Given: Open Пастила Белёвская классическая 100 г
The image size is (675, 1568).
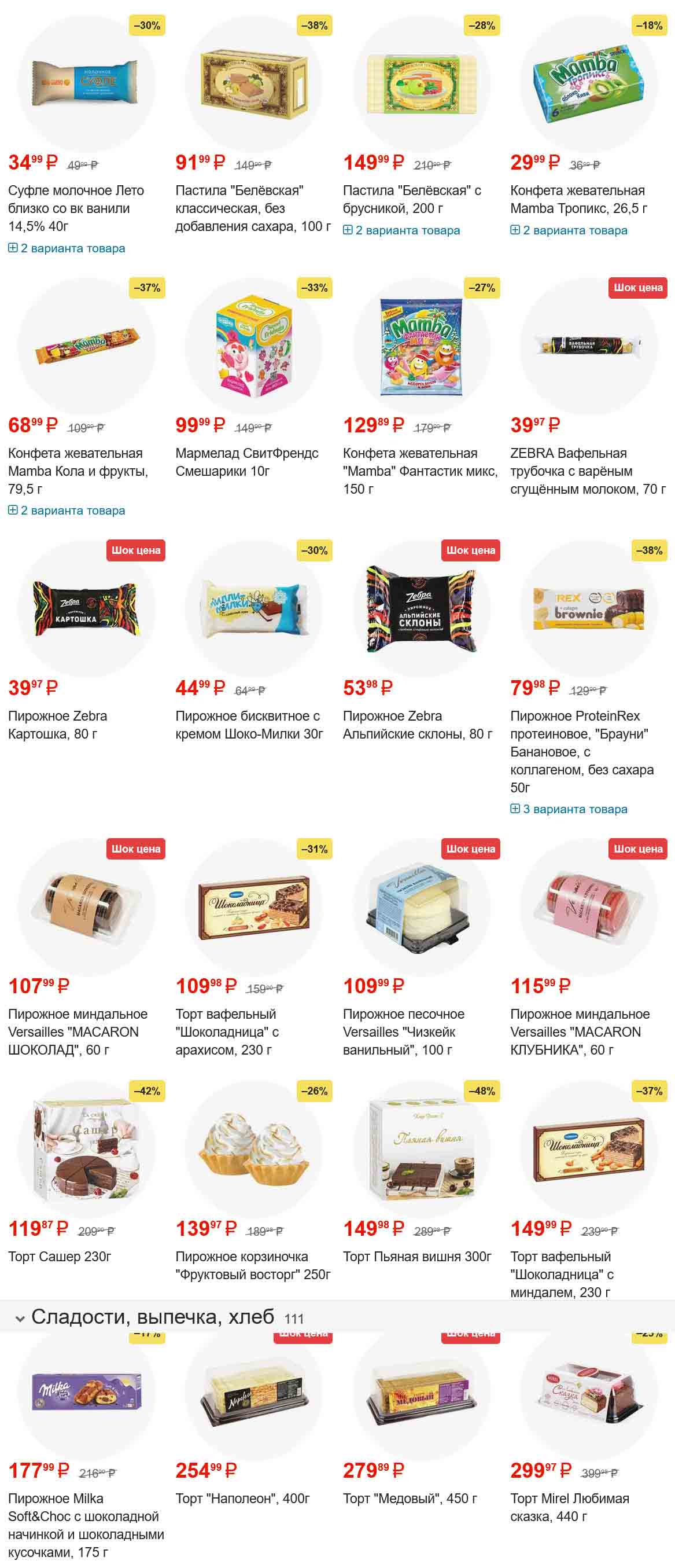Looking at the screenshot, I should 252,208.
